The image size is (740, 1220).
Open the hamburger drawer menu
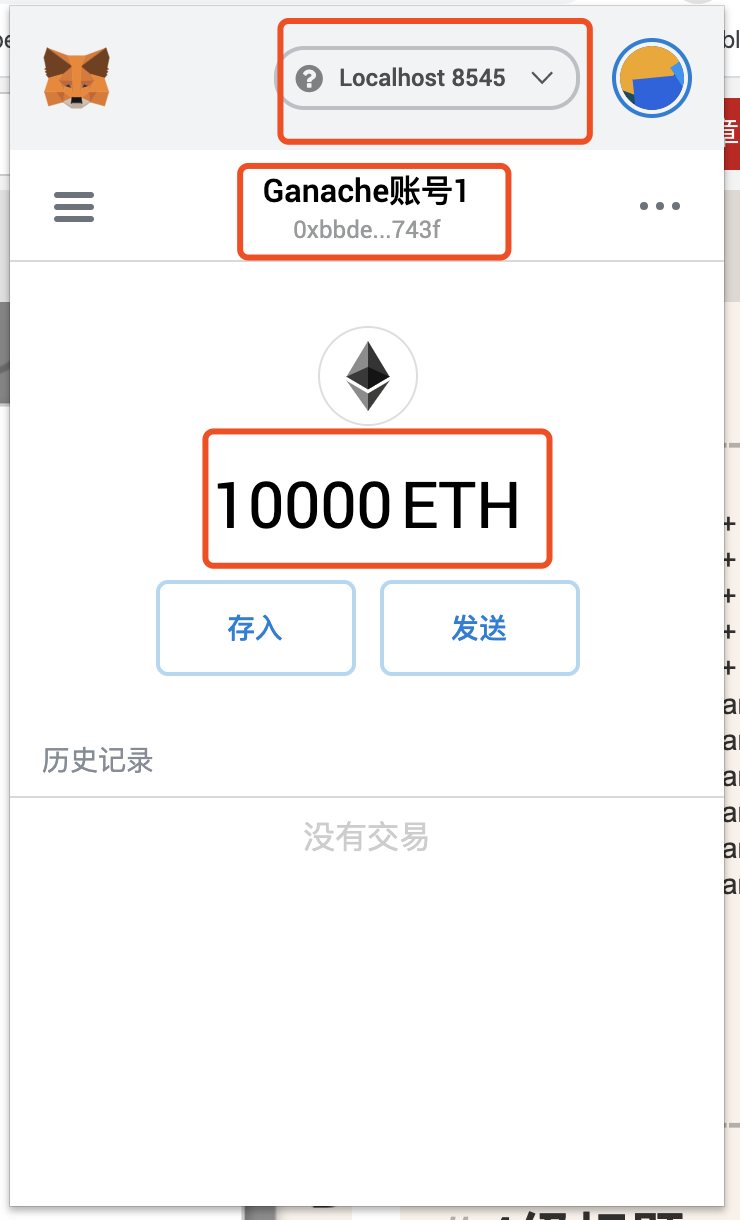click(x=74, y=207)
